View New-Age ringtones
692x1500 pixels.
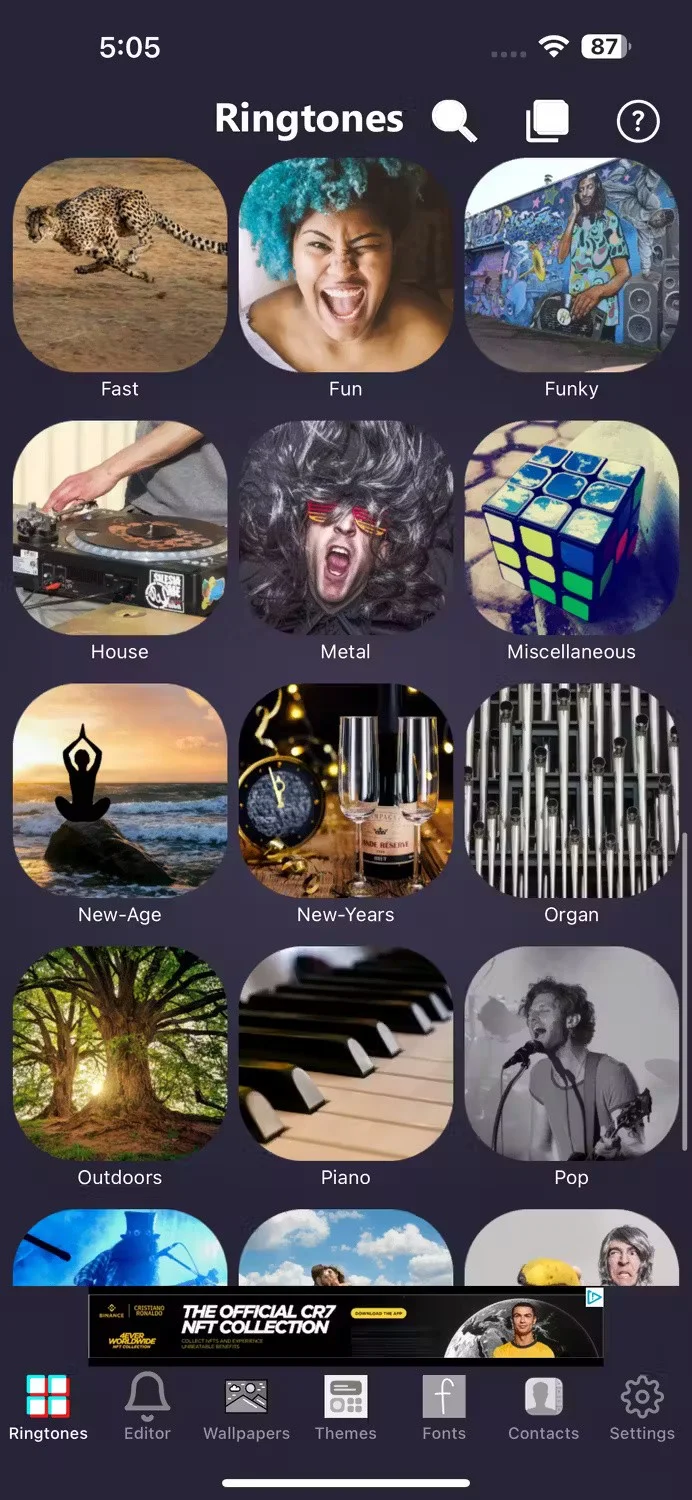120,791
